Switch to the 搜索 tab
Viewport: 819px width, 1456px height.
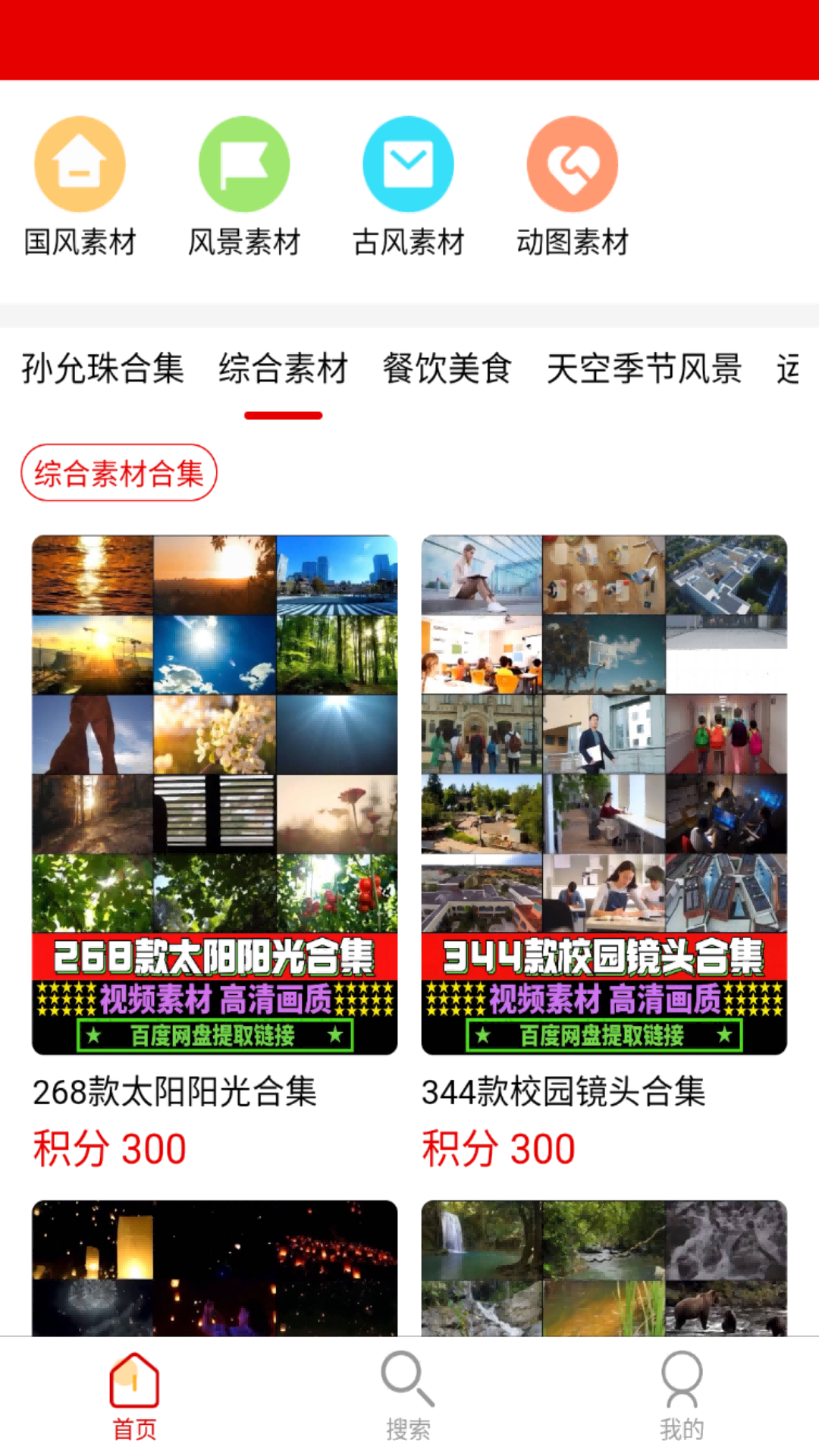click(x=408, y=1397)
